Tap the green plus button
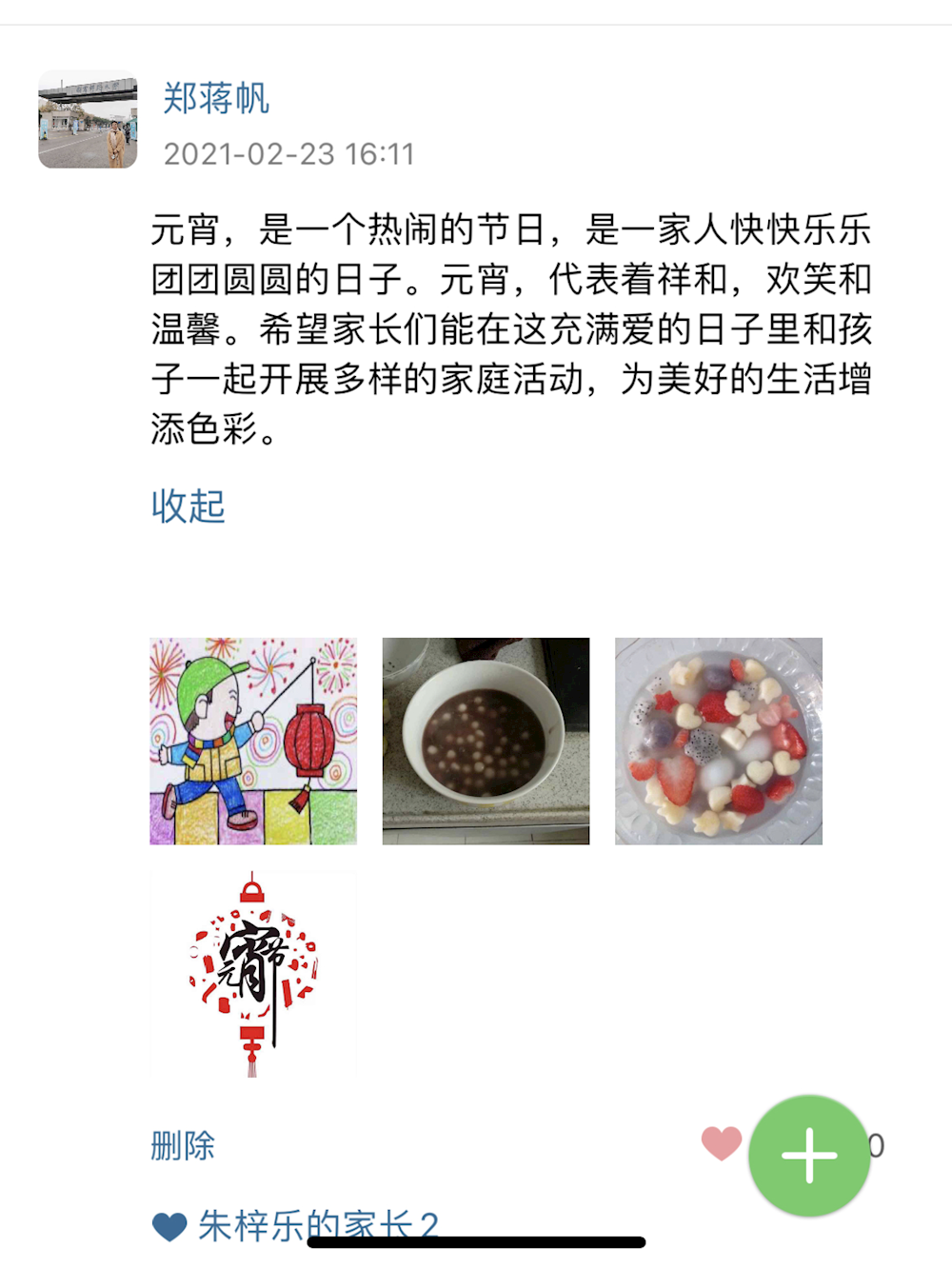The image size is (952, 1268). tap(809, 1155)
